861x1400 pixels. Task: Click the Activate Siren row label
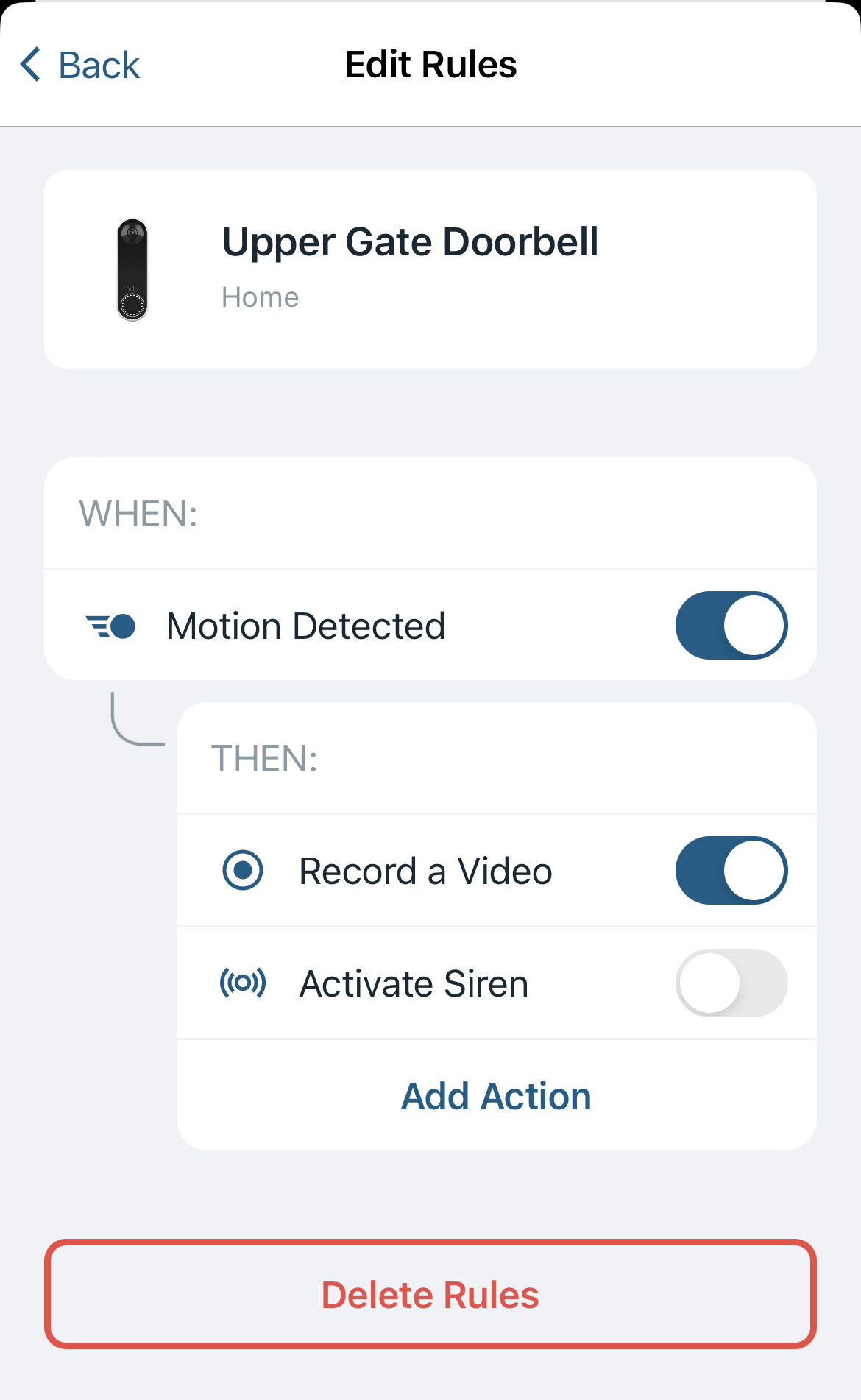(x=413, y=983)
